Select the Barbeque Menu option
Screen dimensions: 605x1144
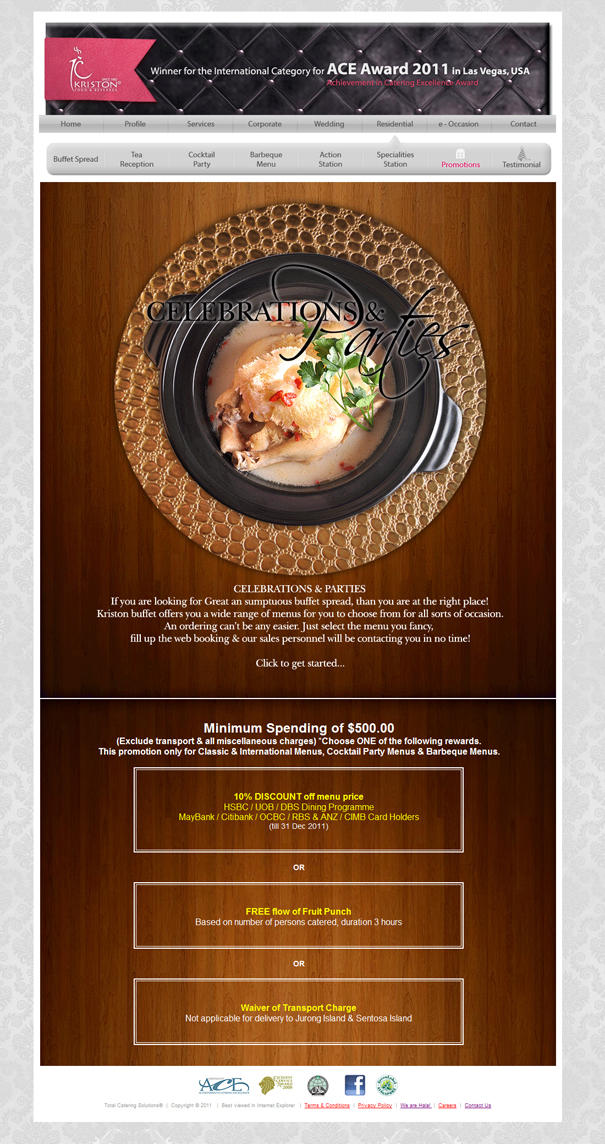click(x=266, y=159)
